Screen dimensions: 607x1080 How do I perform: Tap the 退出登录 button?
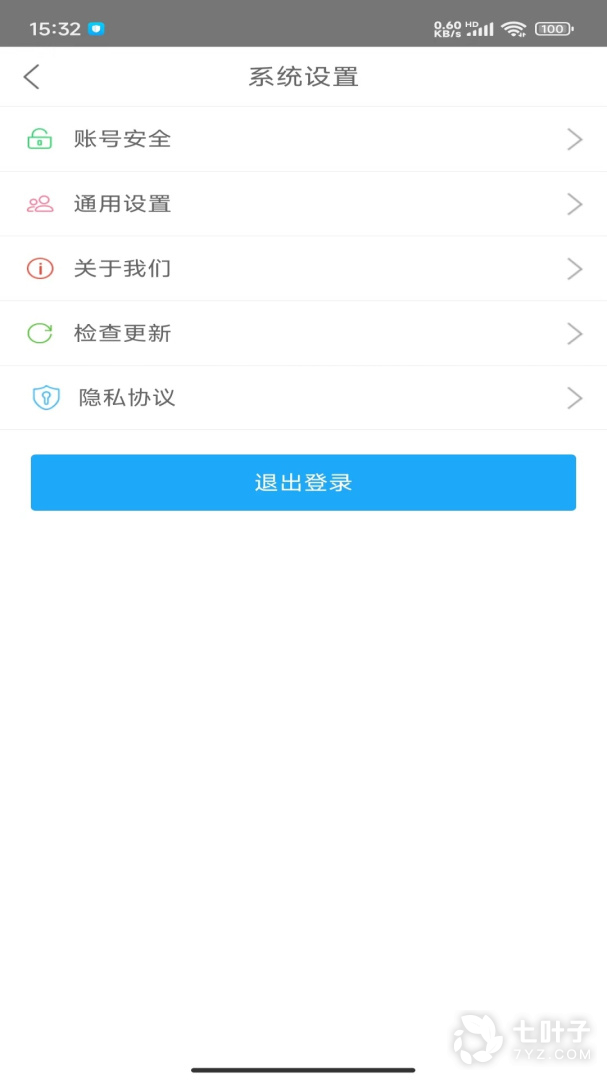[303, 483]
